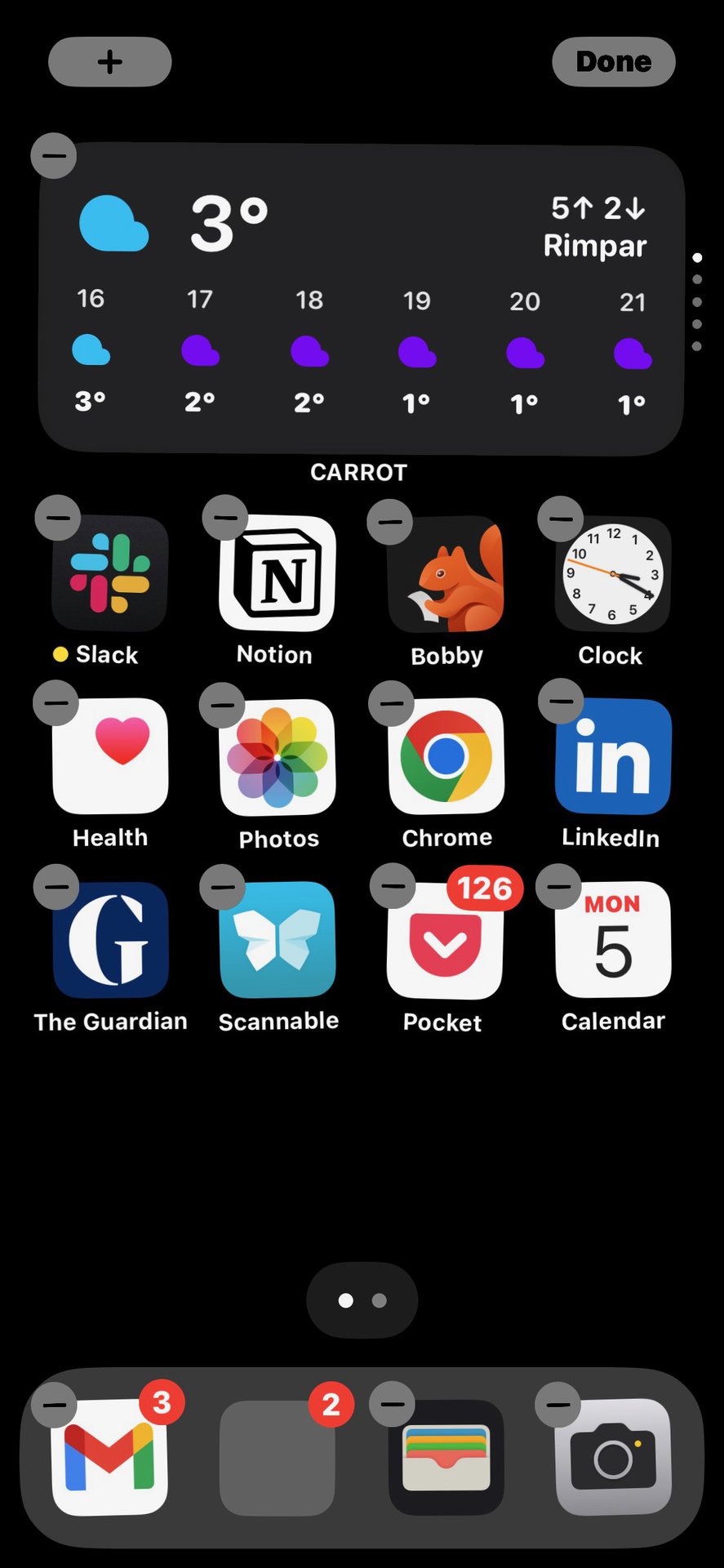Launch the Camera from the dock
This screenshot has width=724, height=1568.
[612, 1457]
